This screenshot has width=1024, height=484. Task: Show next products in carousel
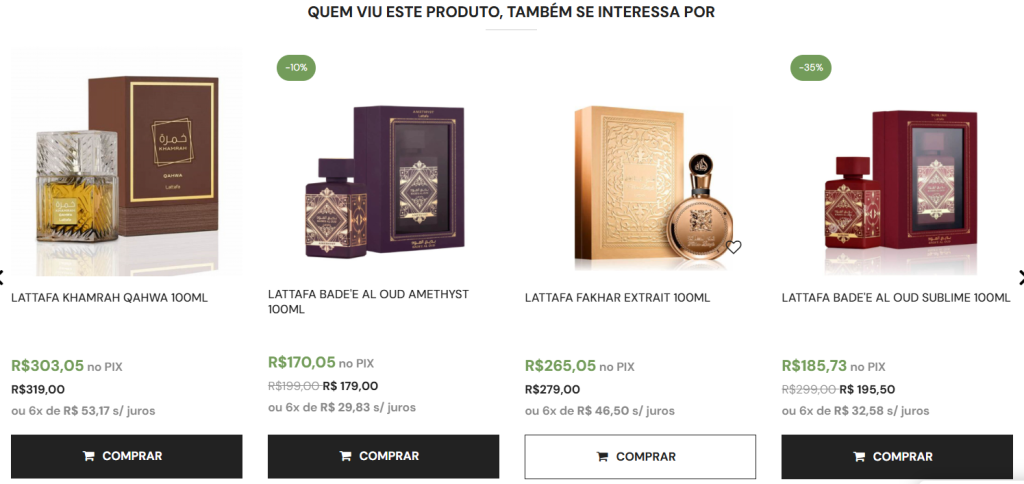1020,277
